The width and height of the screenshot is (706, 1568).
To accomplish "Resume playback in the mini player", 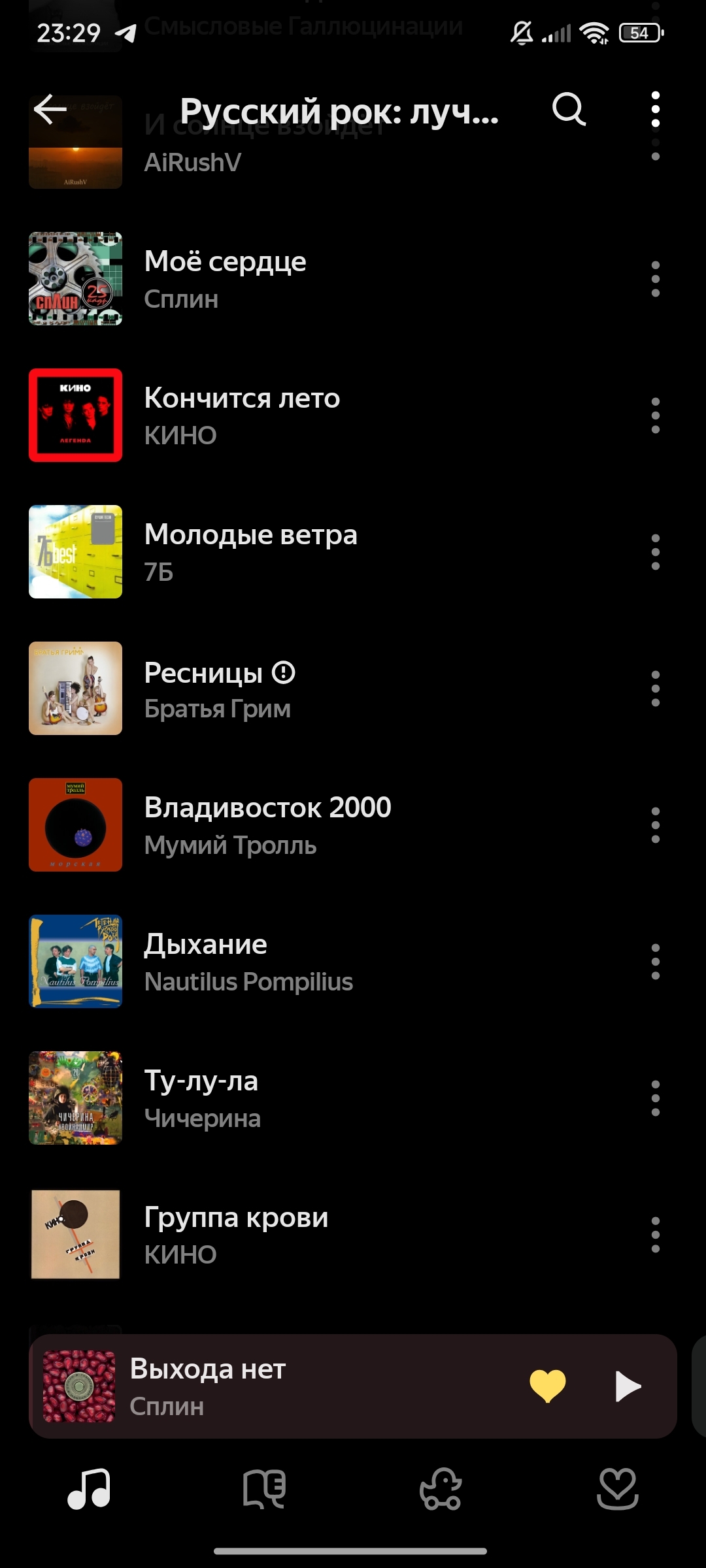I will [x=628, y=1386].
